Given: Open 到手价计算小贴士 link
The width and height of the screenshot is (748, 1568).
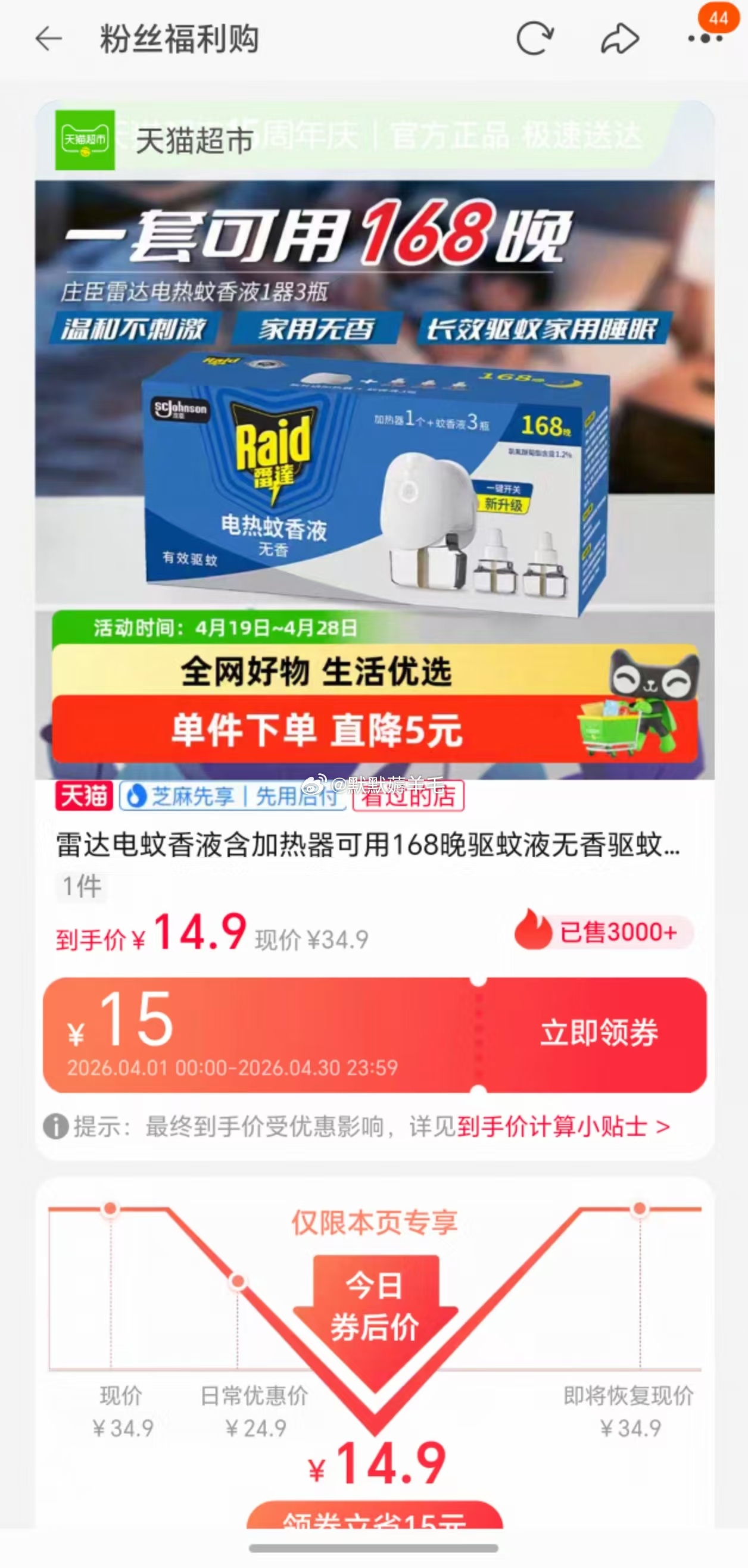Looking at the screenshot, I should [563, 1127].
